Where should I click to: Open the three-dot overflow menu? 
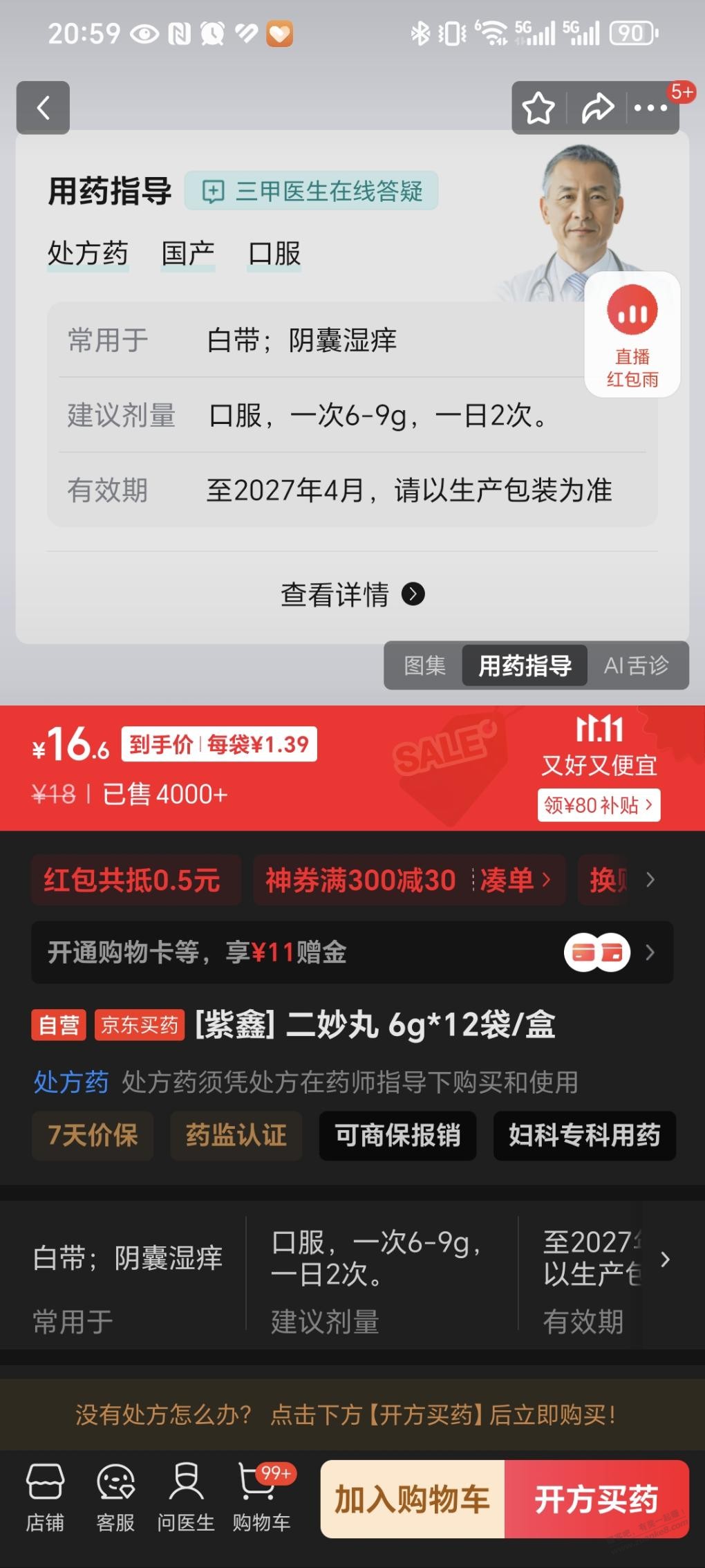[x=650, y=108]
